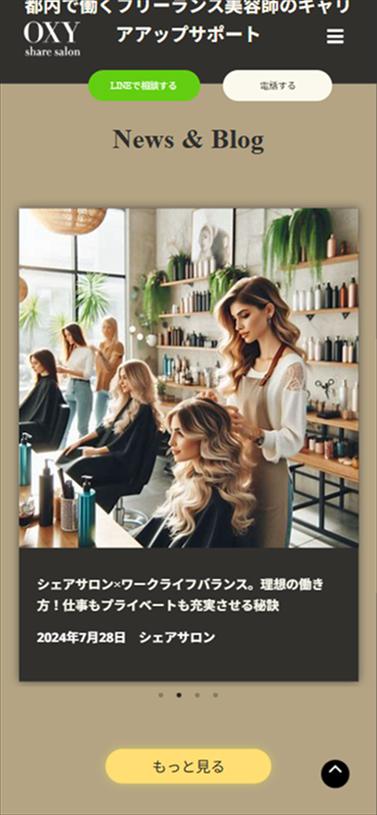Screen dimensions: 377x815
Task: Go to the OXY share salon home logo
Action: click(52, 38)
